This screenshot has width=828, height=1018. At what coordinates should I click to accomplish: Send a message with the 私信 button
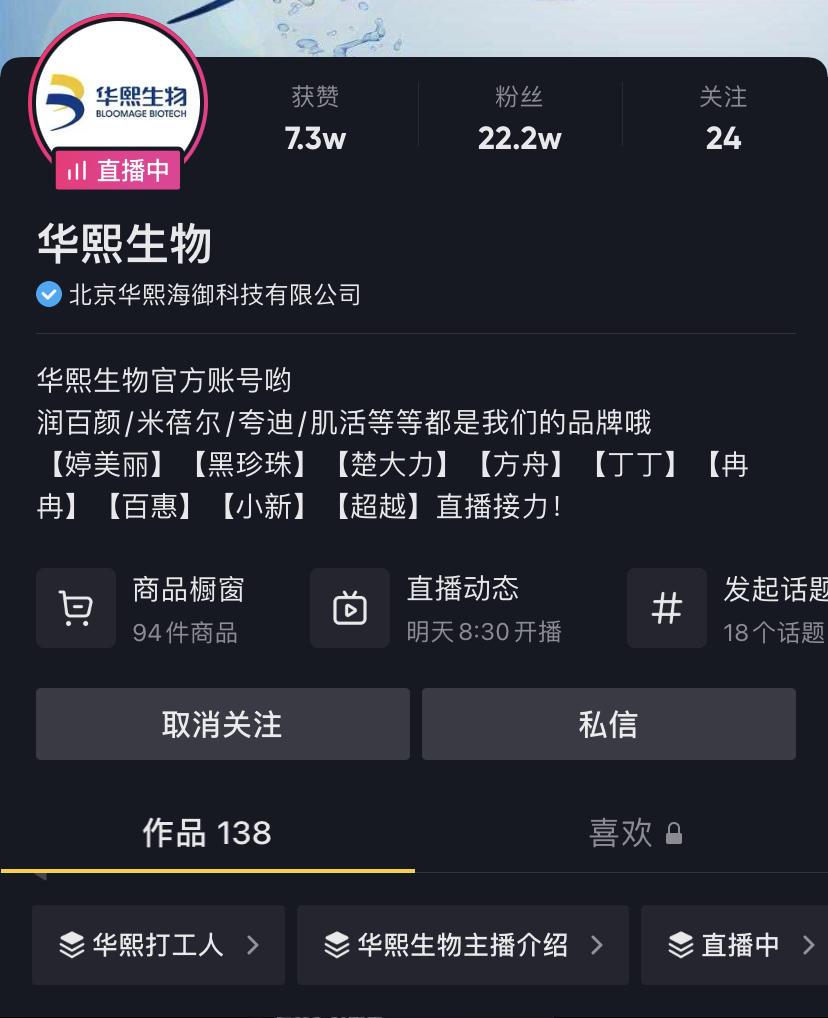coord(608,723)
